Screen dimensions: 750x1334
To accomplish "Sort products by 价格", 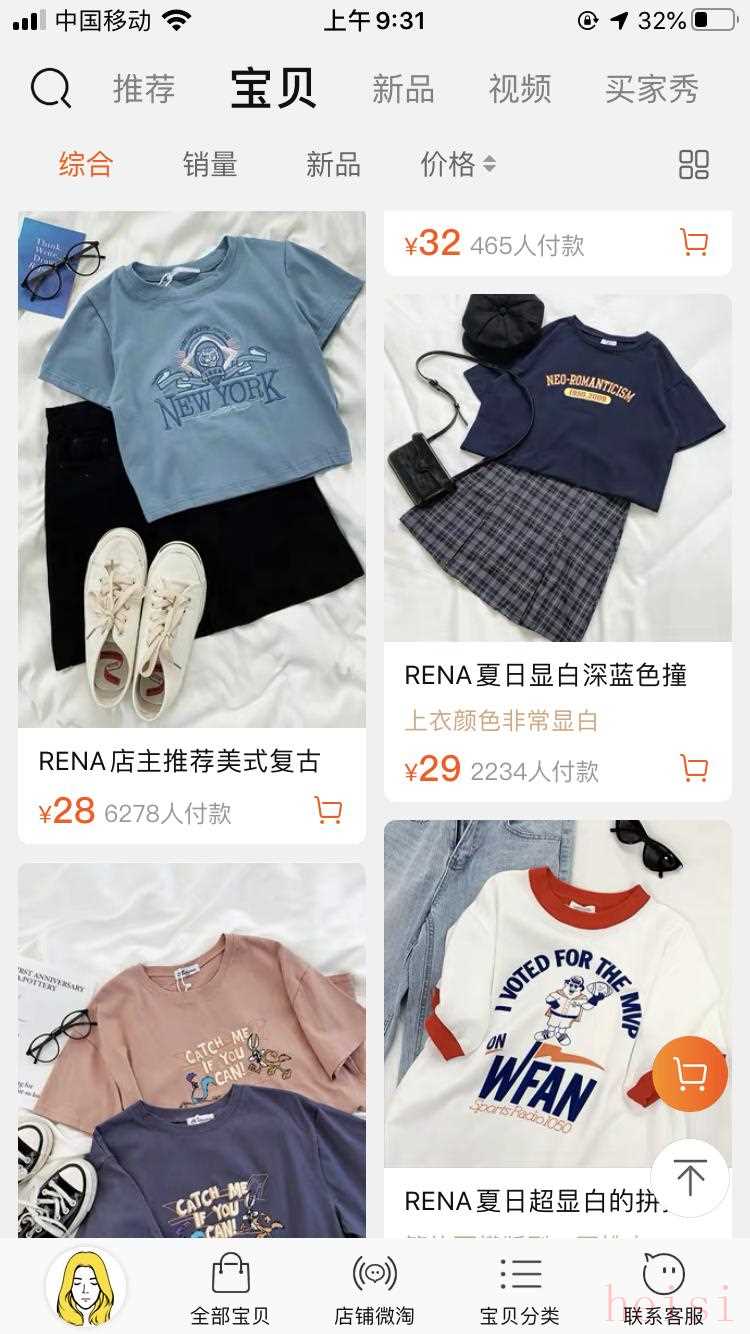I will click(457, 164).
